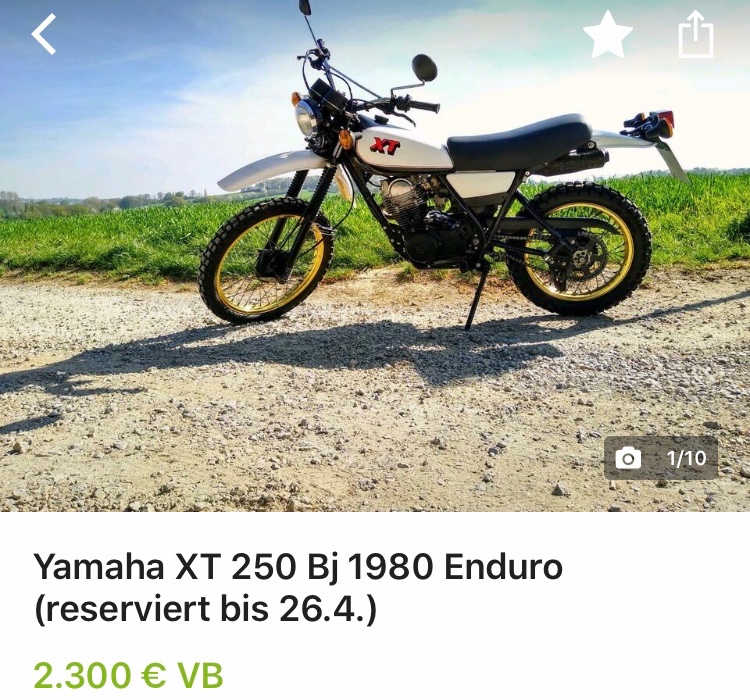Share the Yamaha XT 250 listing
Viewport: 750px width, 700px height.
point(696,36)
